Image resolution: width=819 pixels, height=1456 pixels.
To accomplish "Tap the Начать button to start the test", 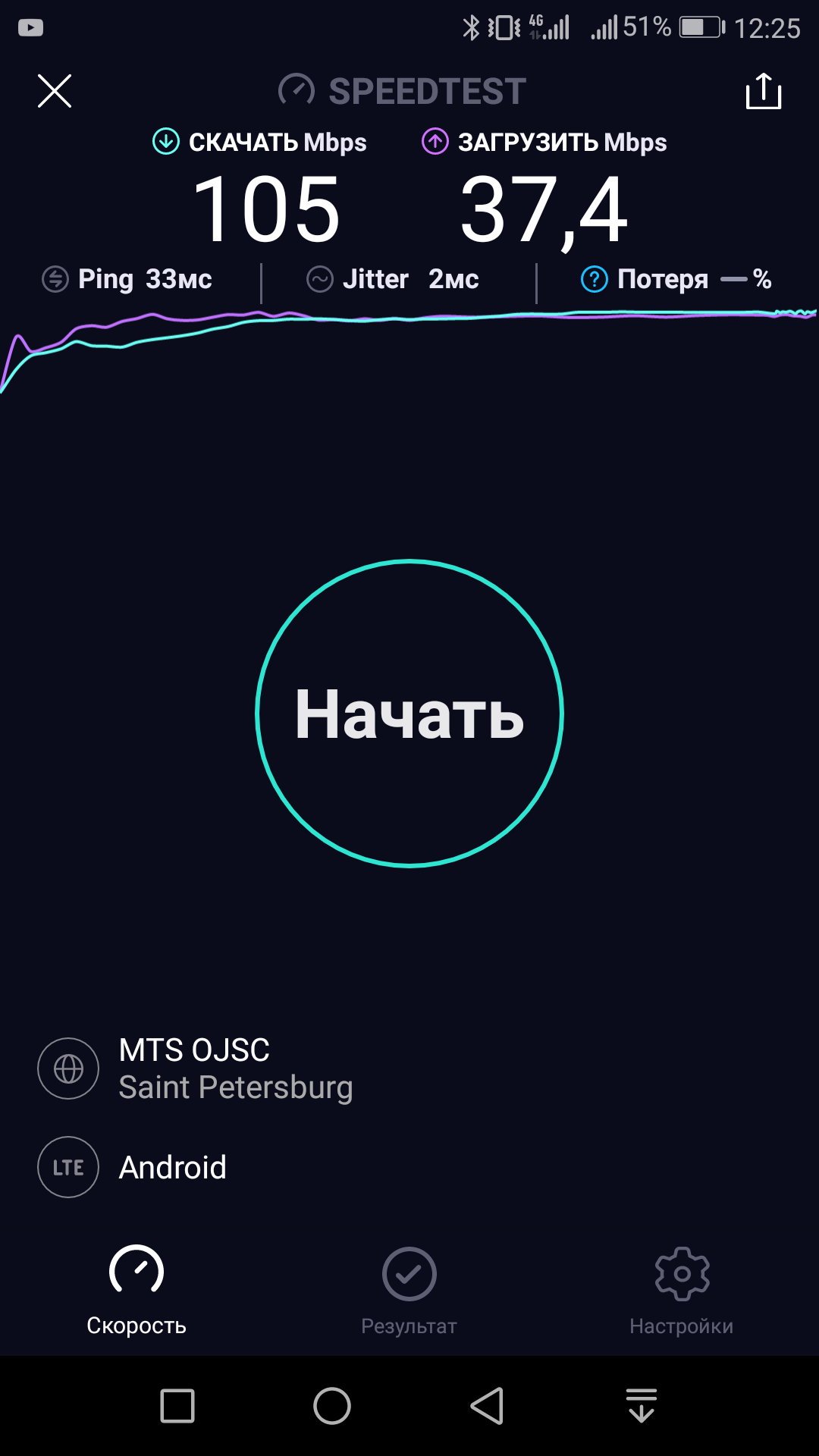I will coord(409,713).
